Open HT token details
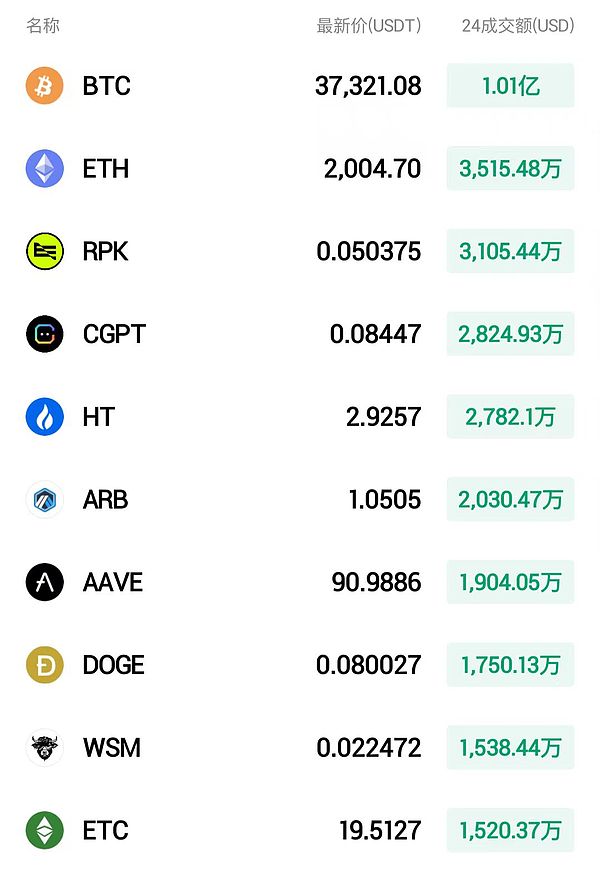600x869 pixels. pyautogui.click(x=99, y=417)
